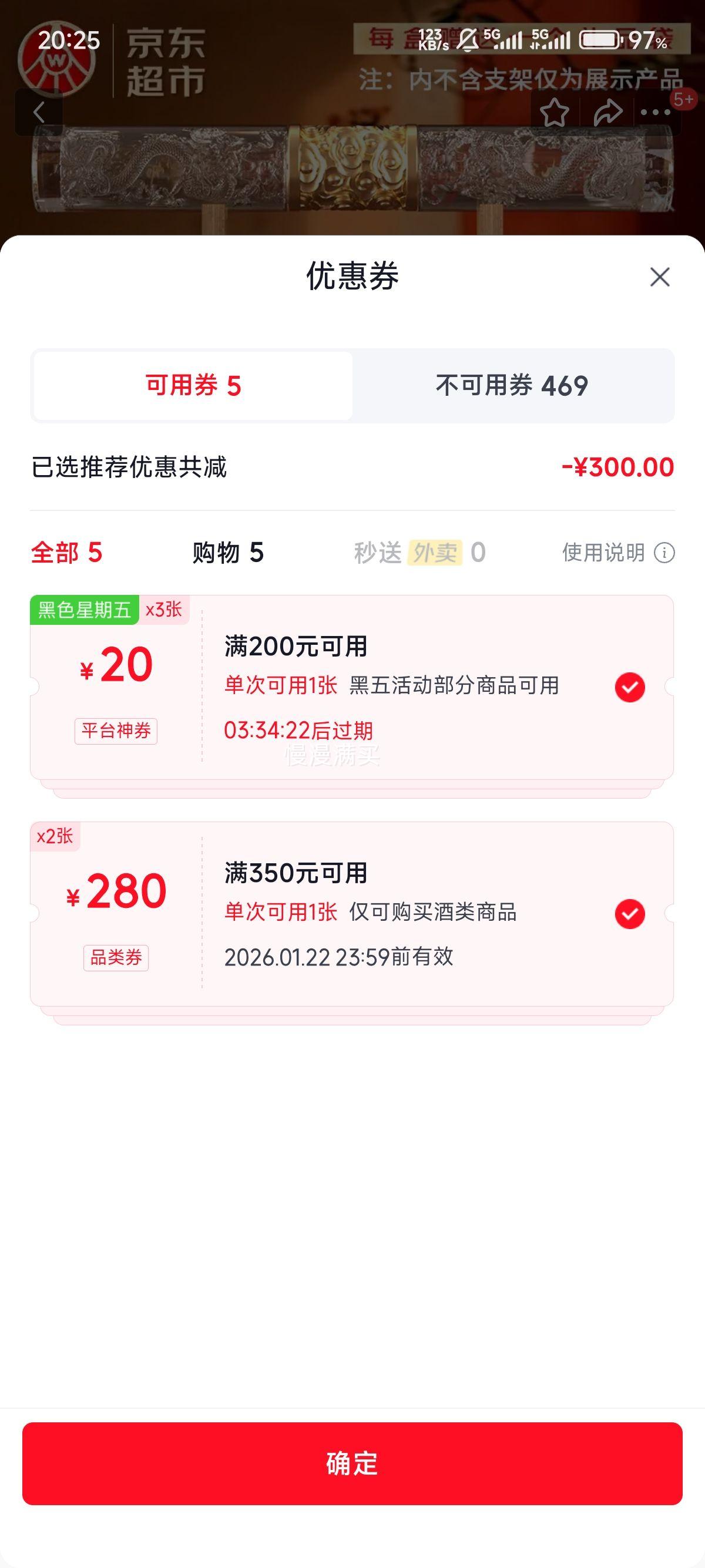This screenshot has height=1568, width=705.
Task: Tap the star to favorite this product
Action: pyautogui.click(x=555, y=113)
